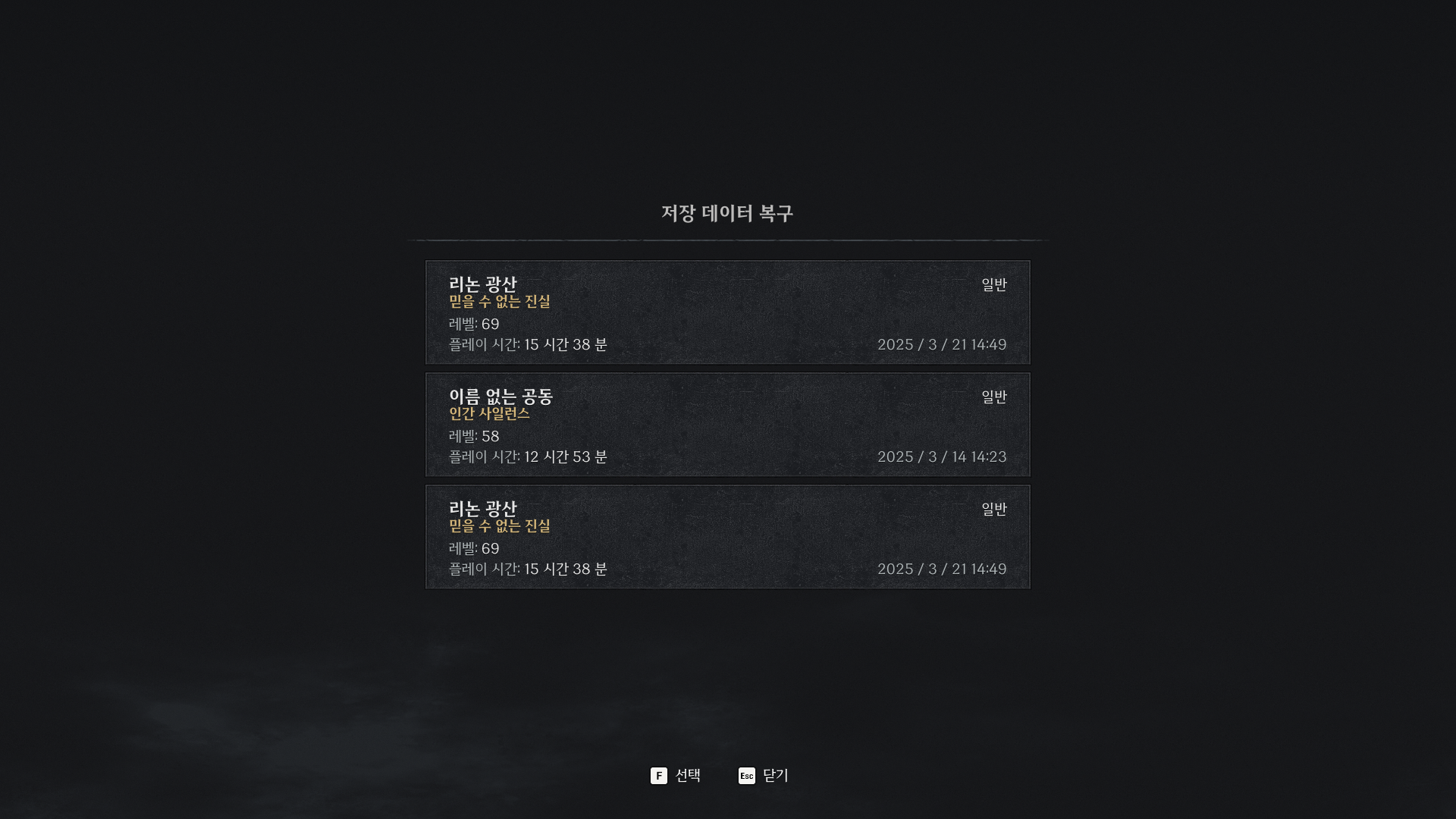Tap the 선택 confirm button
The width and height of the screenshot is (1456, 819).
pyautogui.click(x=676, y=775)
